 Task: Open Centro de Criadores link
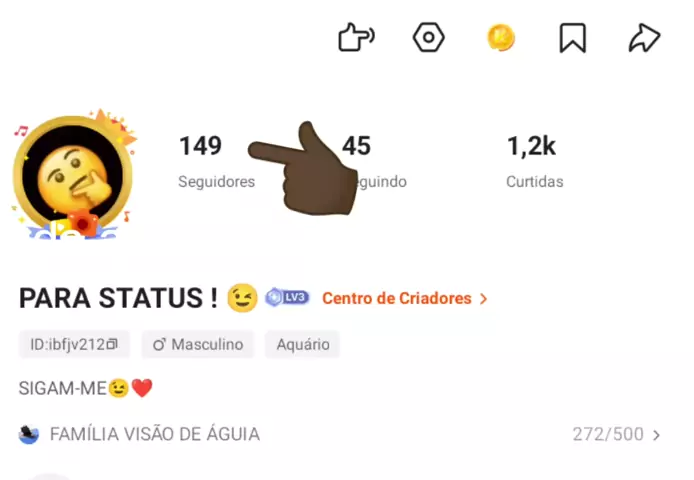pos(404,298)
